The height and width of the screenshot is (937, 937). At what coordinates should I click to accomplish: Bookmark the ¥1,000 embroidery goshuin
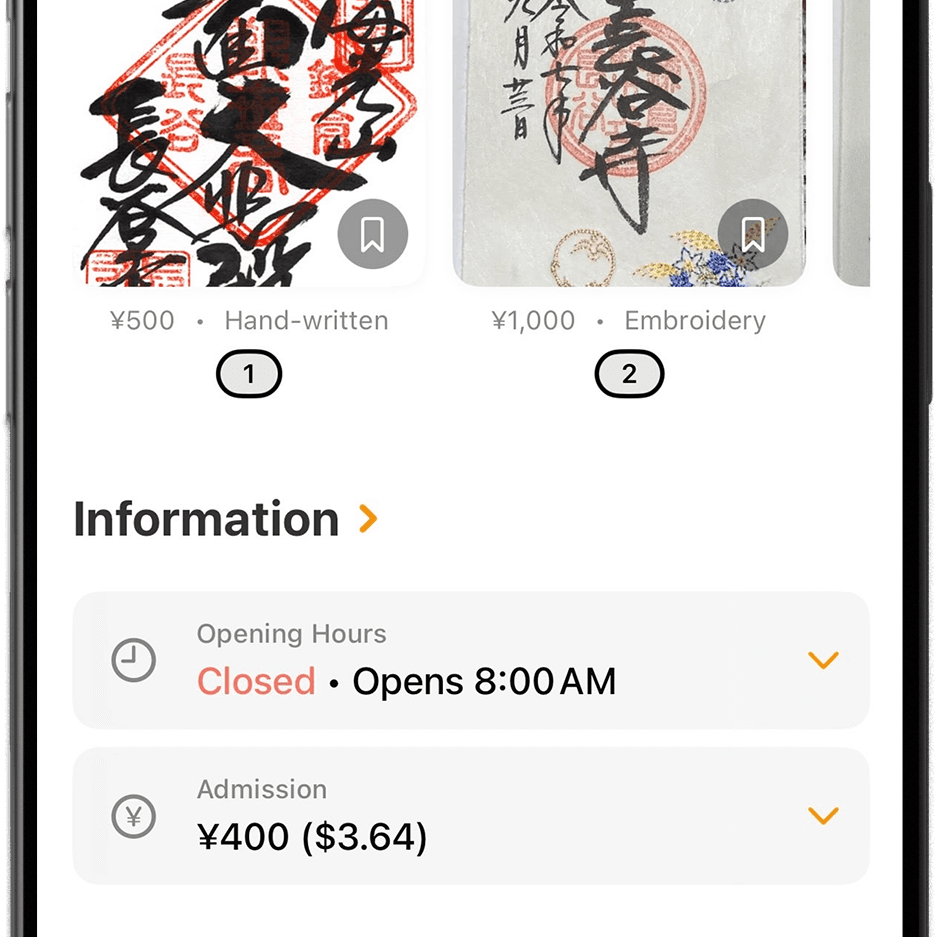(x=753, y=235)
